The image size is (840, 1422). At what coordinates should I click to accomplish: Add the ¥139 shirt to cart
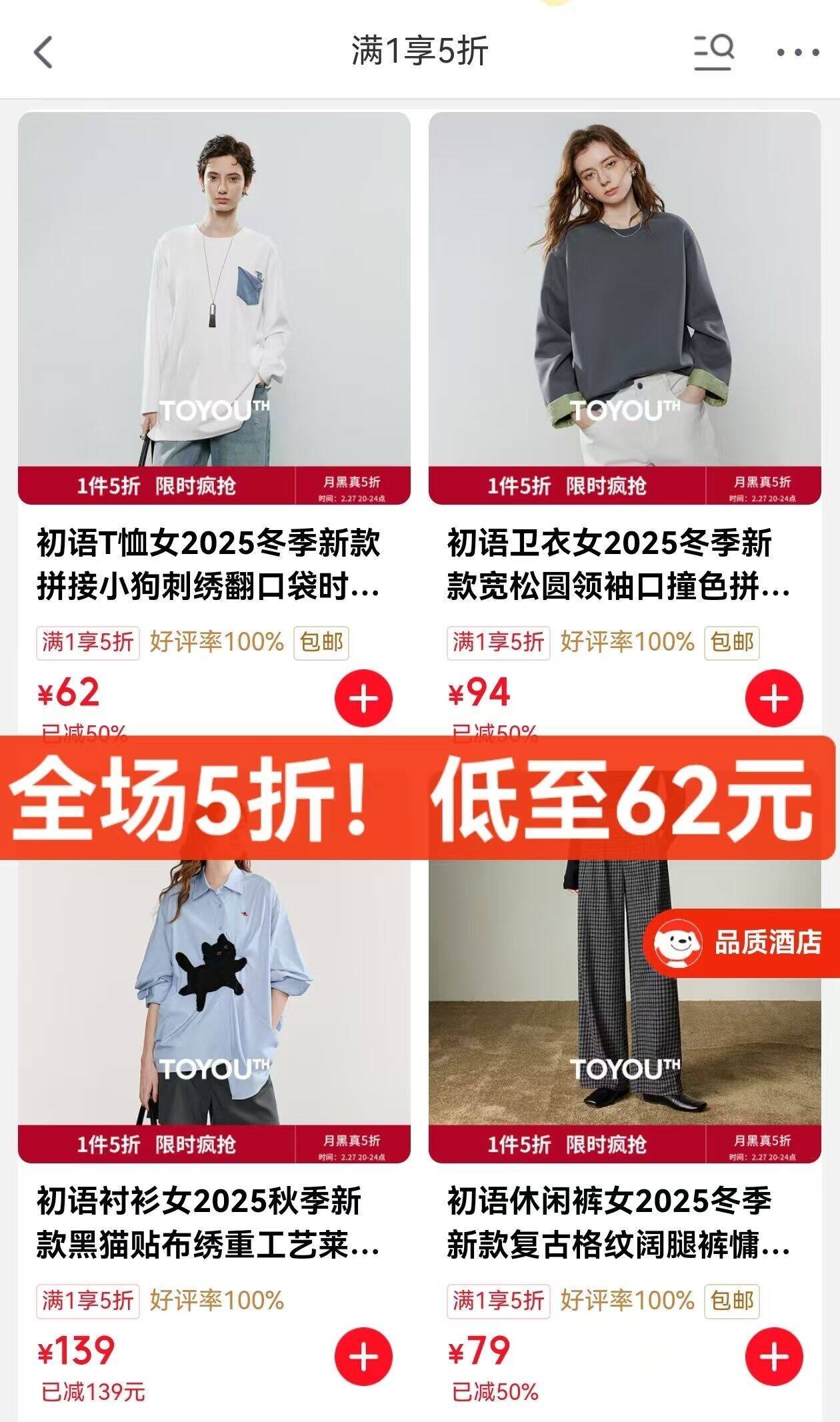[x=363, y=1357]
